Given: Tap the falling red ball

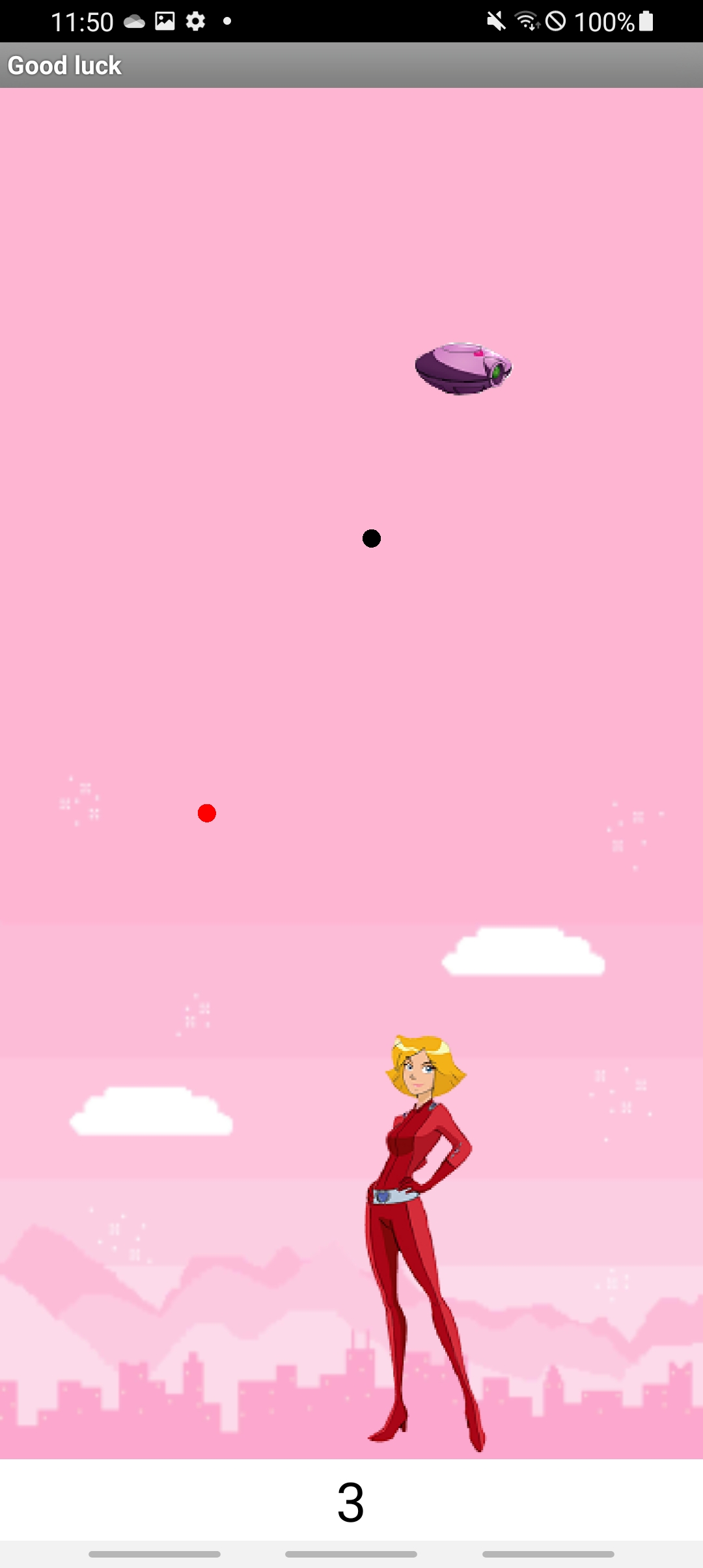Looking at the screenshot, I should click(x=207, y=813).
